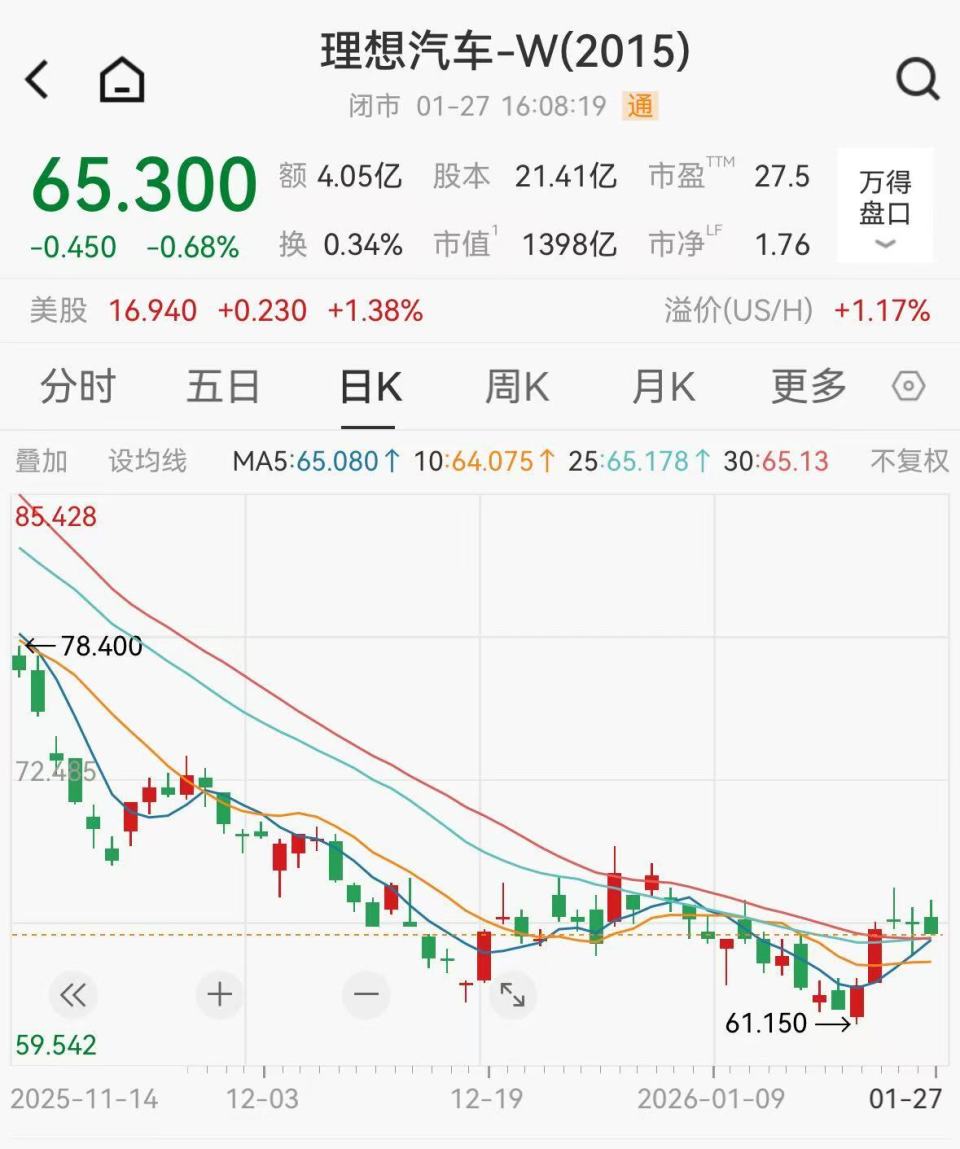Viewport: 960px width, 1149px height.
Task: Return home via the house icon
Action: (x=120, y=78)
